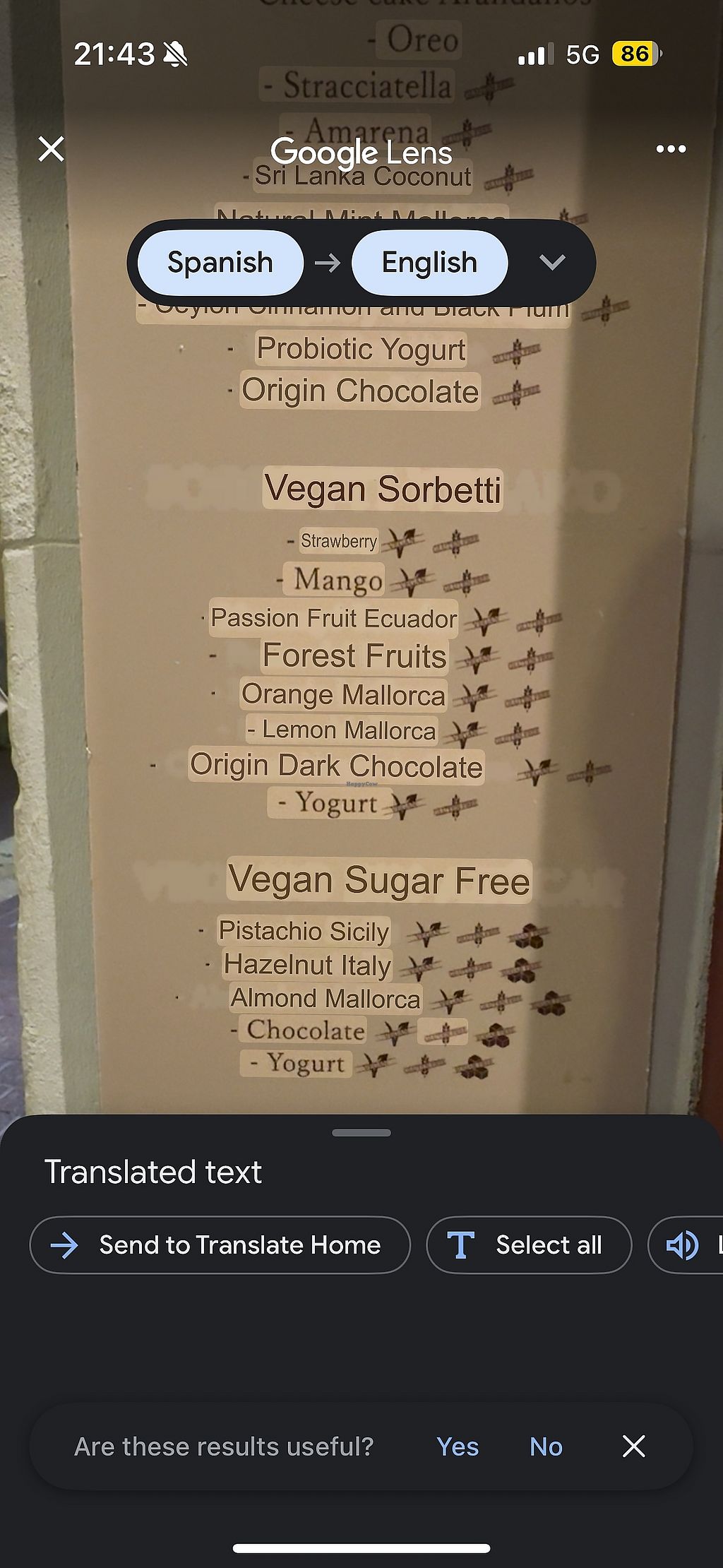Viewport: 723px width, 1568px height.
Task: Change the English target language
Action: 429,263
